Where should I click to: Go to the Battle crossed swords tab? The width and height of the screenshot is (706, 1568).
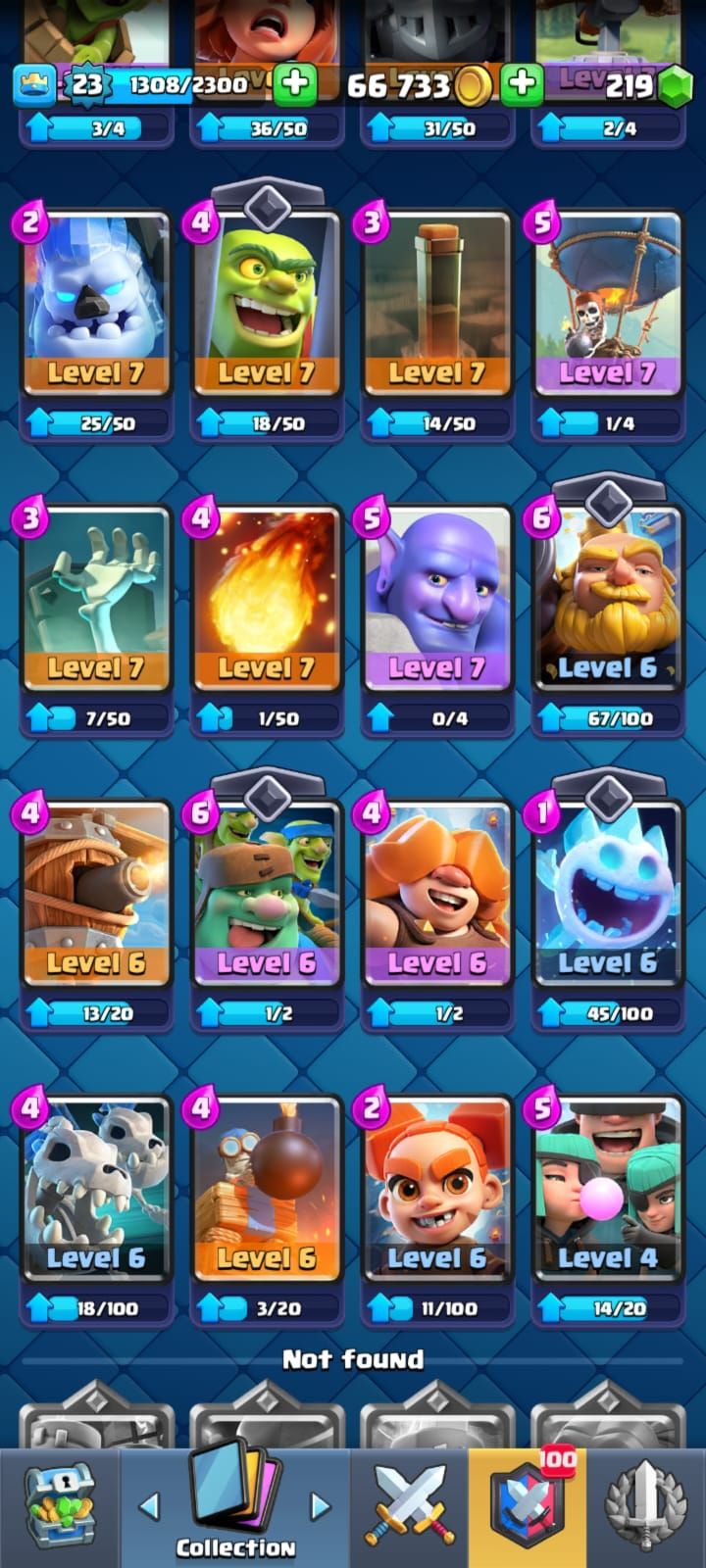pos(410,1507)
